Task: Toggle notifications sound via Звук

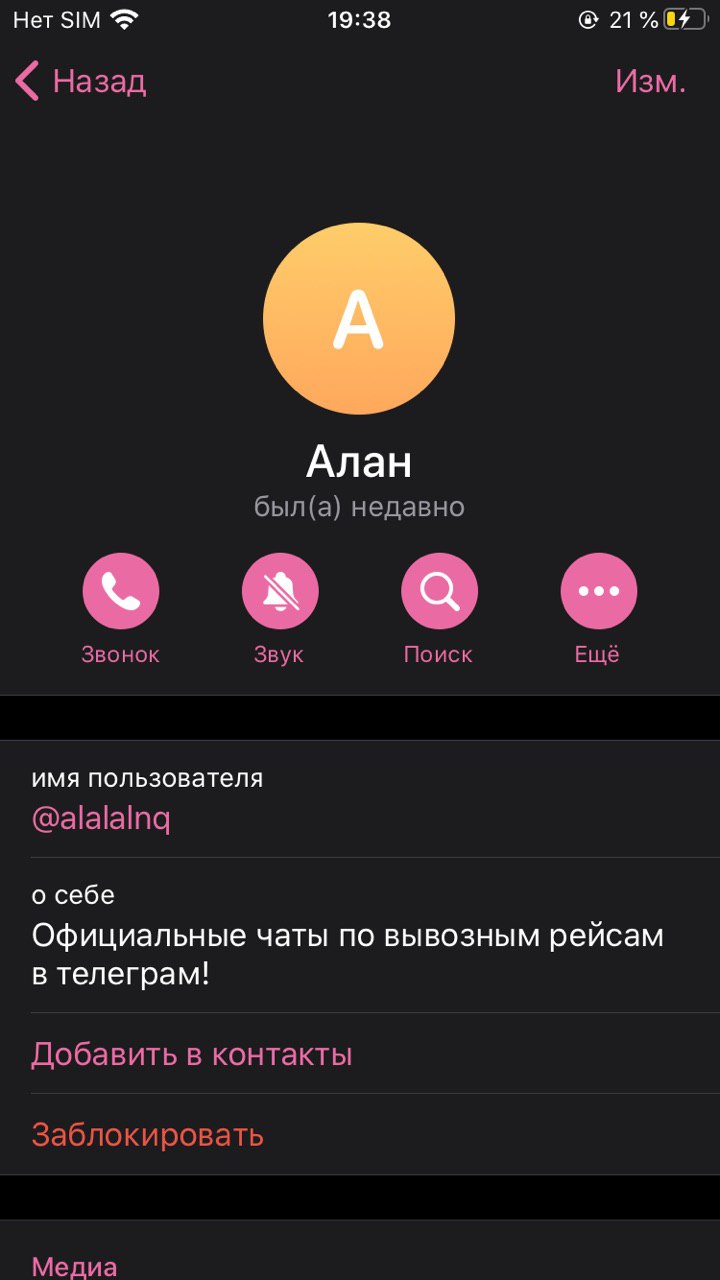Action: point(279,592)
